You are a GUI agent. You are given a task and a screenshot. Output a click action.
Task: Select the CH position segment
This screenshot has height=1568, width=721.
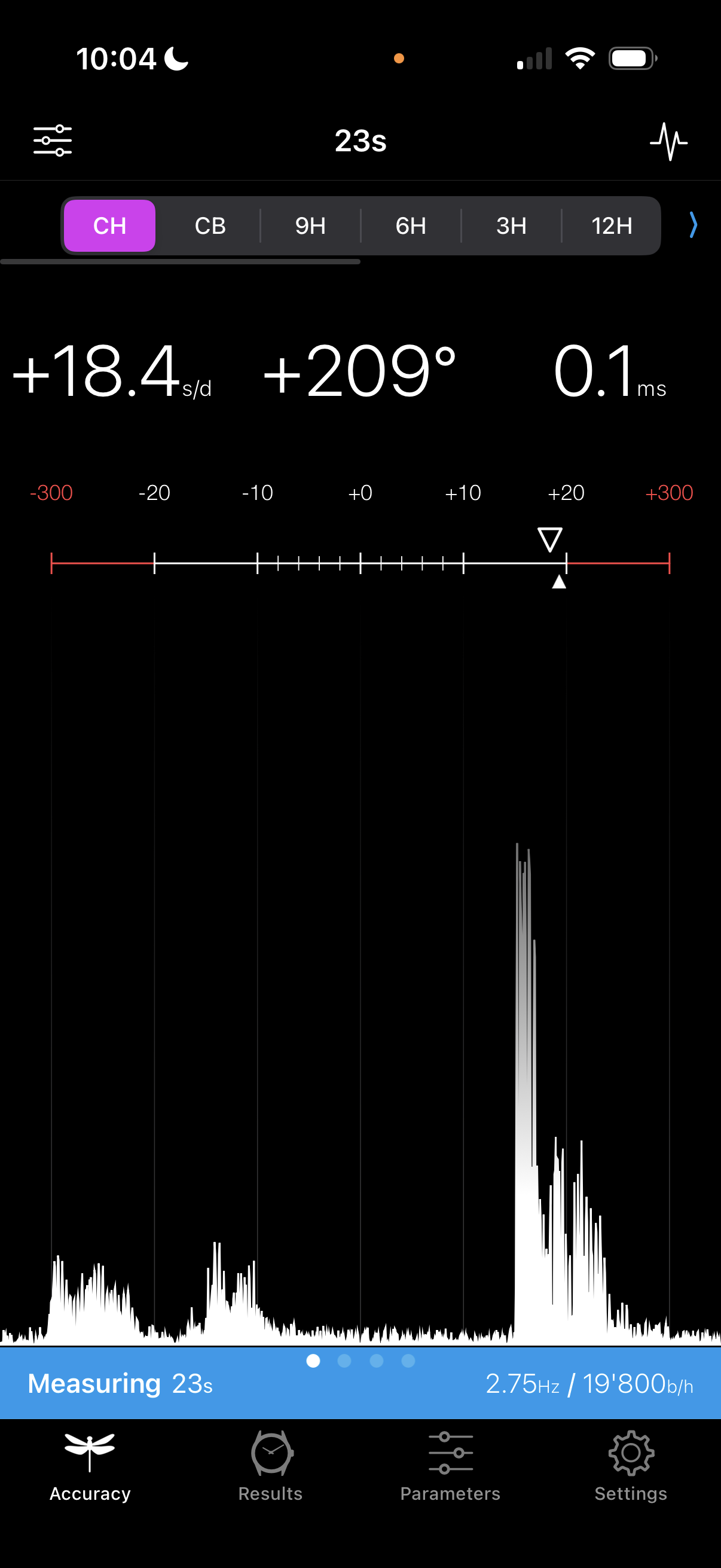tap(109, 226)
